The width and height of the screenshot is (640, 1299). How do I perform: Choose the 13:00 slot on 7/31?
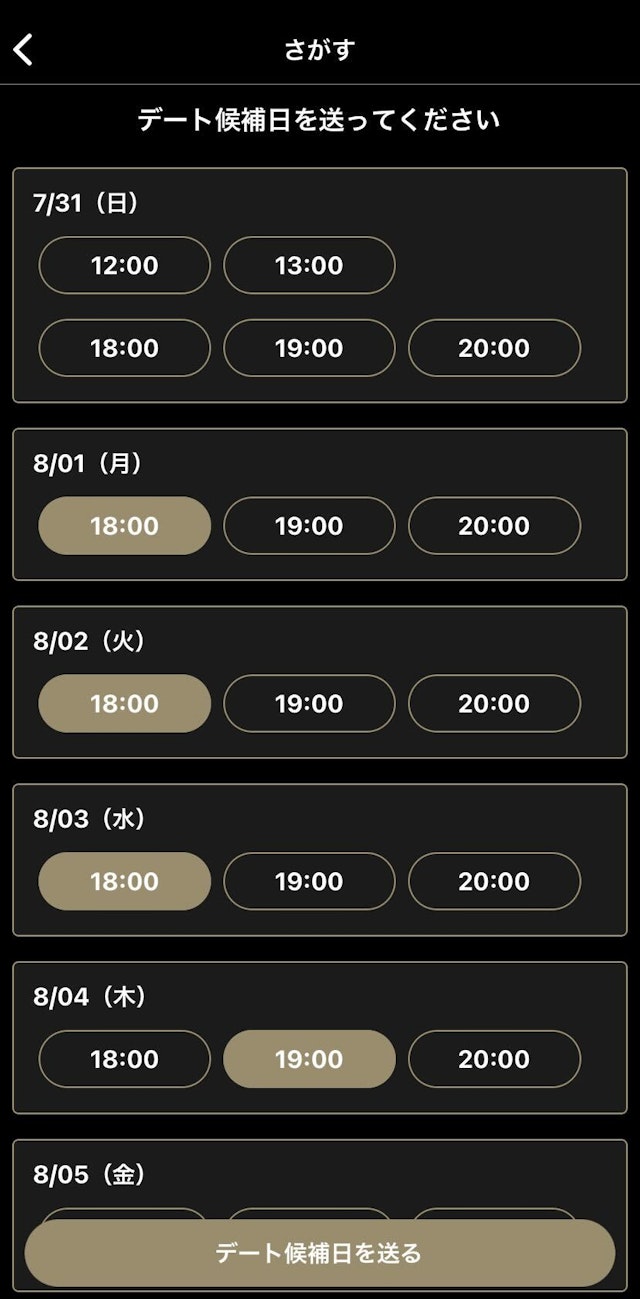pyautogui.click(x=309, y=266)
